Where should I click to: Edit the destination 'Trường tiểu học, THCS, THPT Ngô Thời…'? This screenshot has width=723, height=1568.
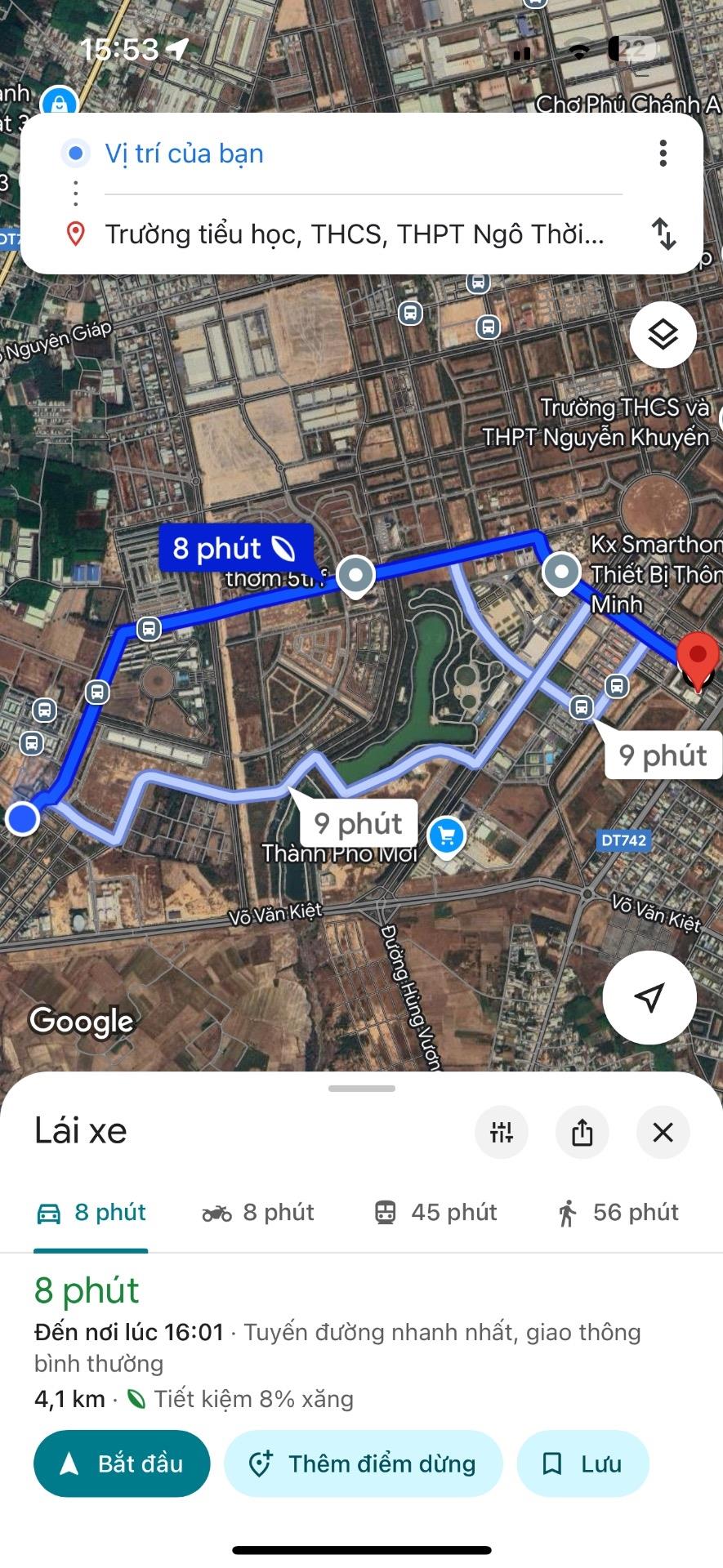coord(355,234)
